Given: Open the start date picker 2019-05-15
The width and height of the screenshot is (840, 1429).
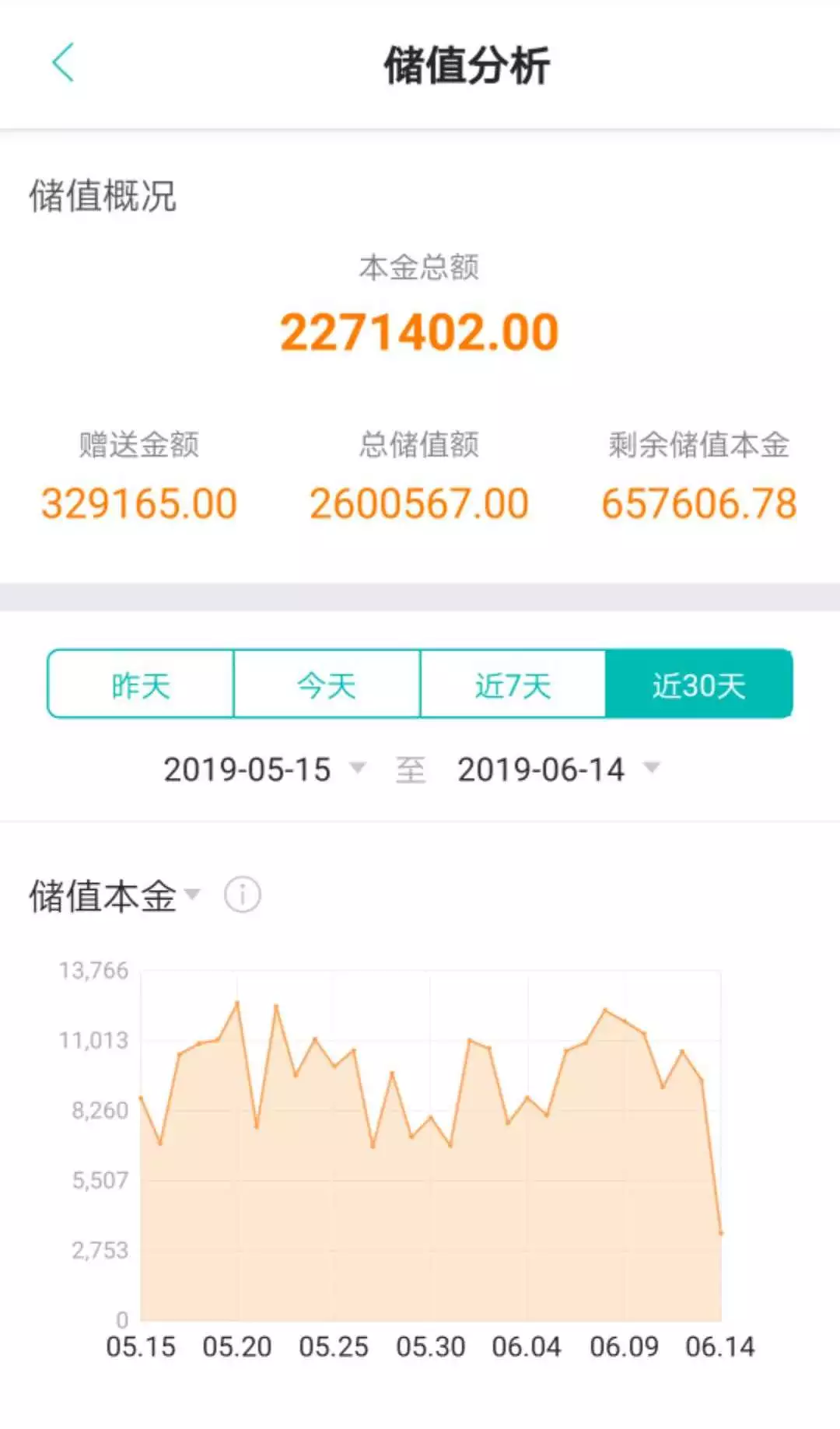Looking at the screenshot, I should (x=264, y=769).
